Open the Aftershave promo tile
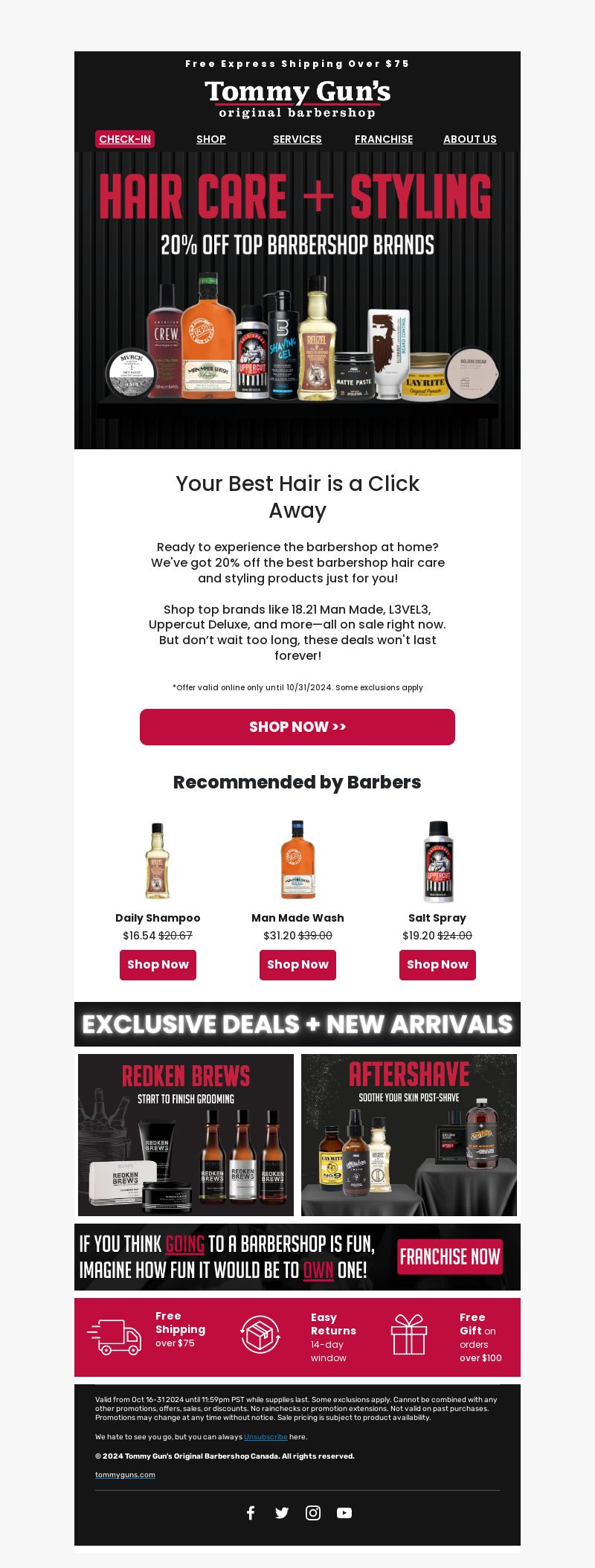 click(409, 1135)
